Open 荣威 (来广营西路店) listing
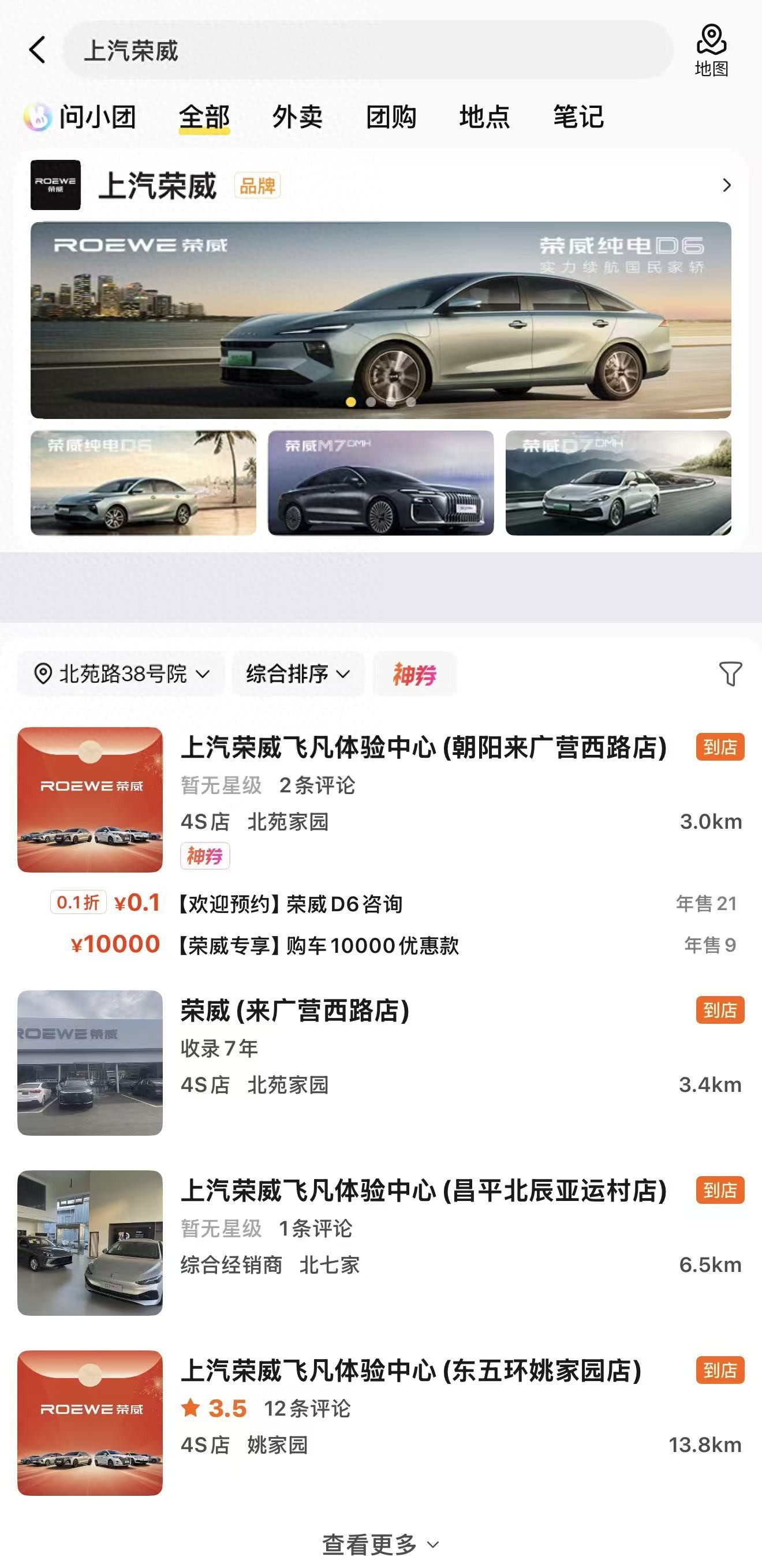The width and height of the screenshot is (762, 1568). (295, 1011)
